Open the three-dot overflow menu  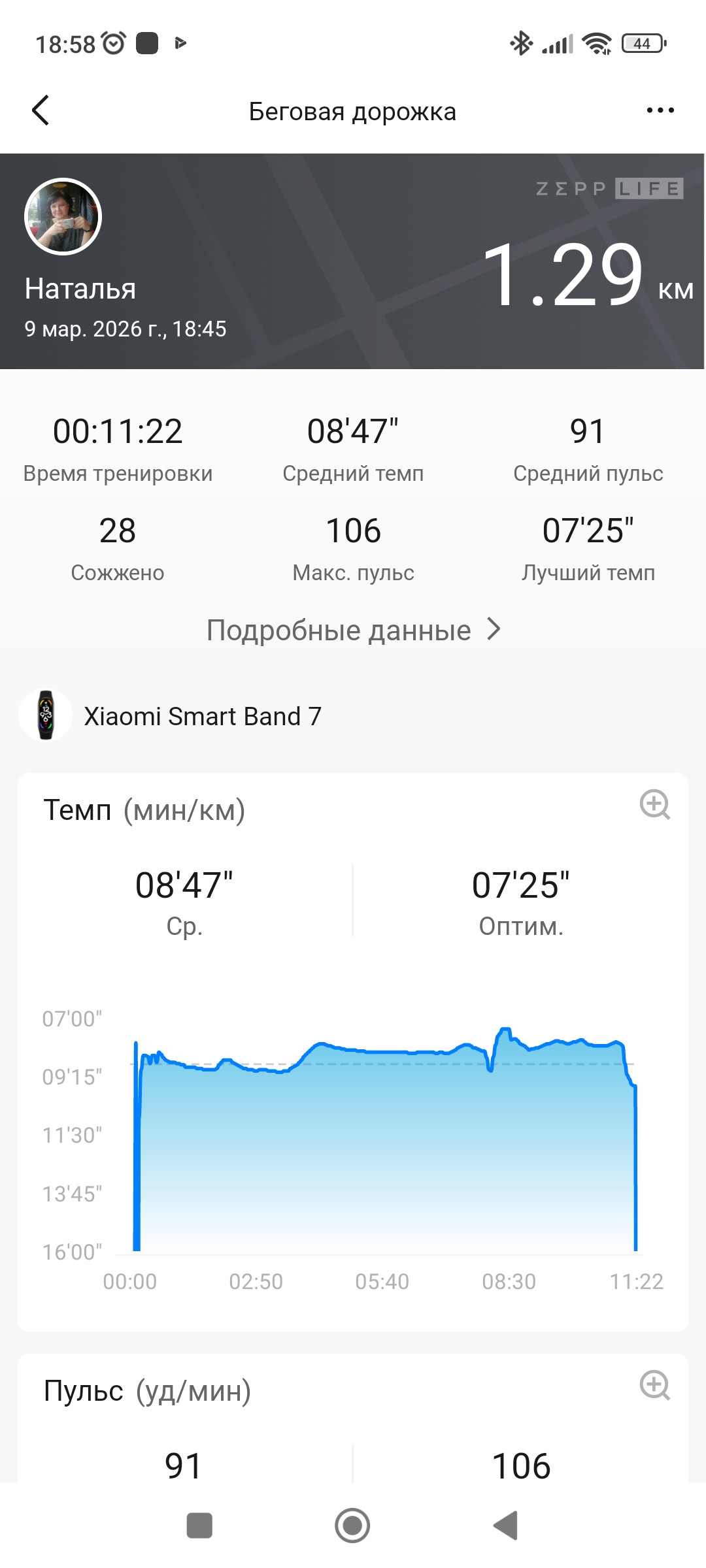point(660,110)
